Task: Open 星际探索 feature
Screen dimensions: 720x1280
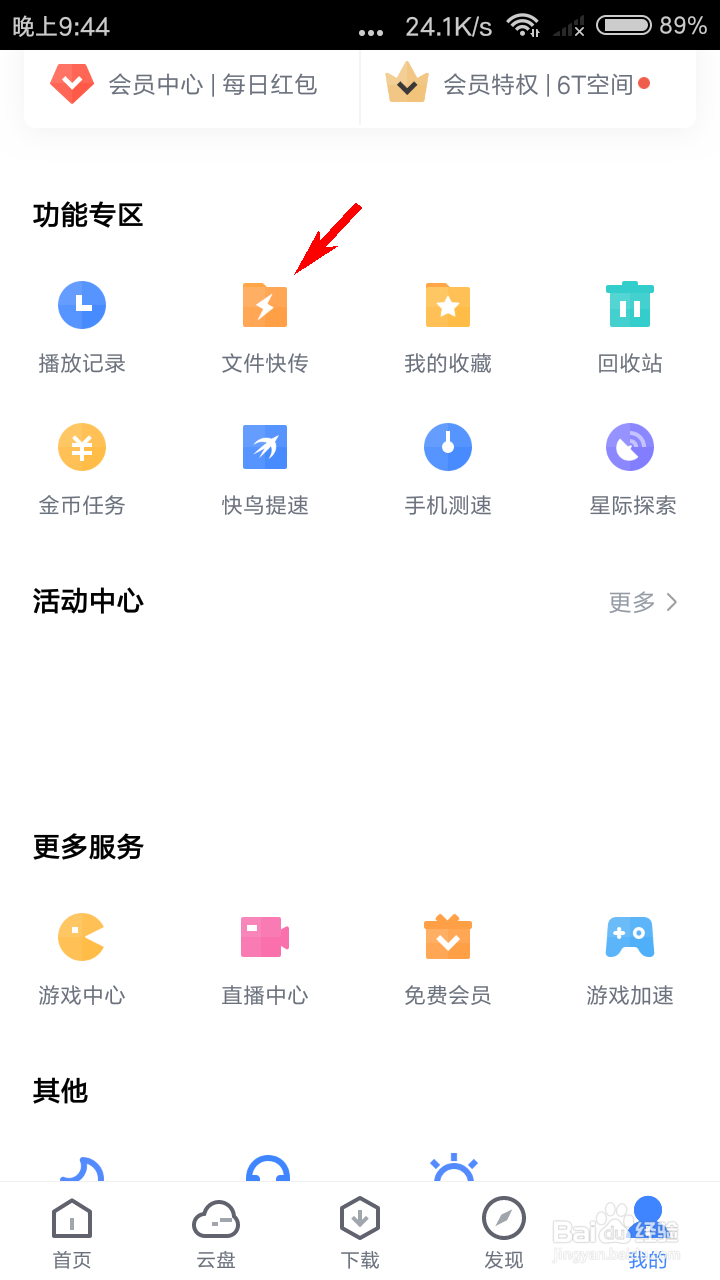Action: (631, 467)
